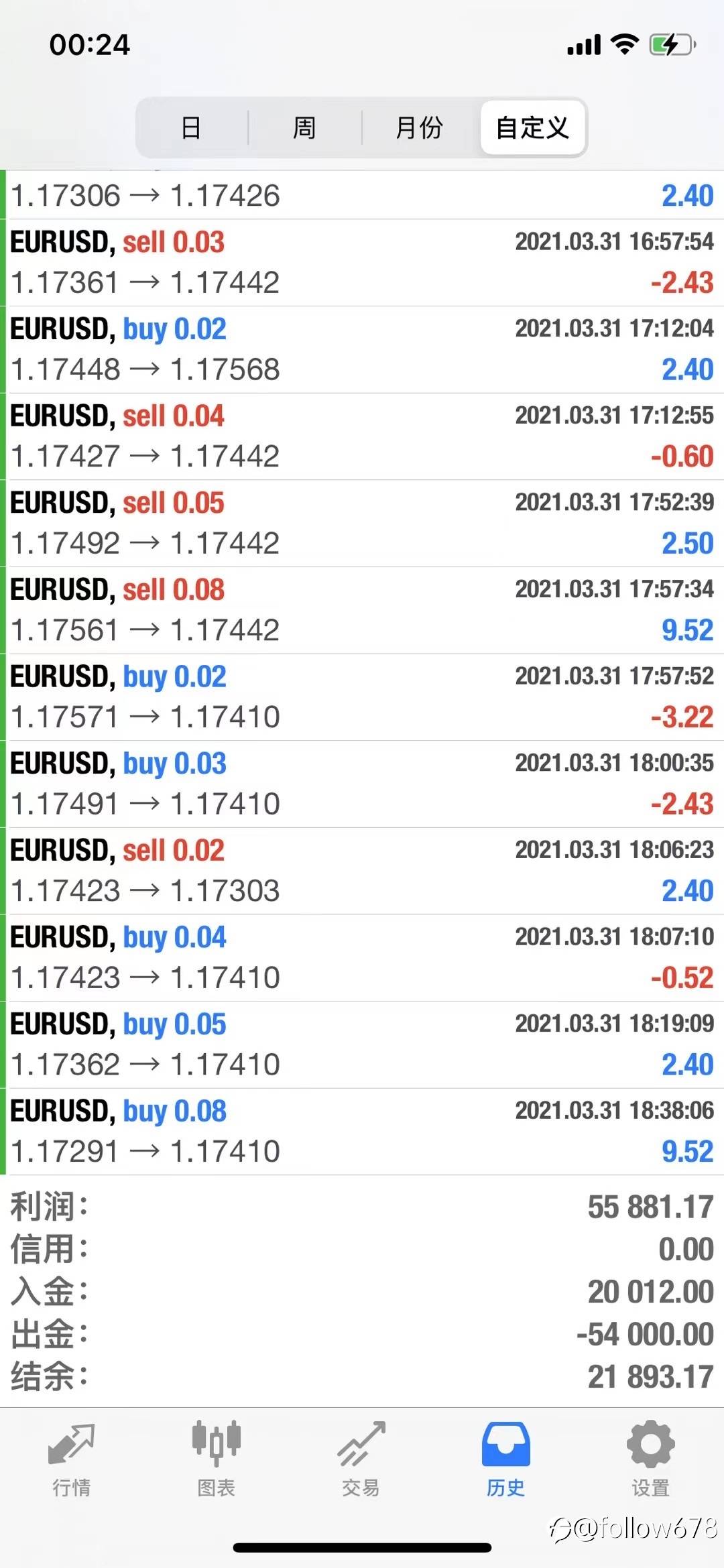Tap the buy 0.03 trade at 18:00:35

(x=362, y=784)
